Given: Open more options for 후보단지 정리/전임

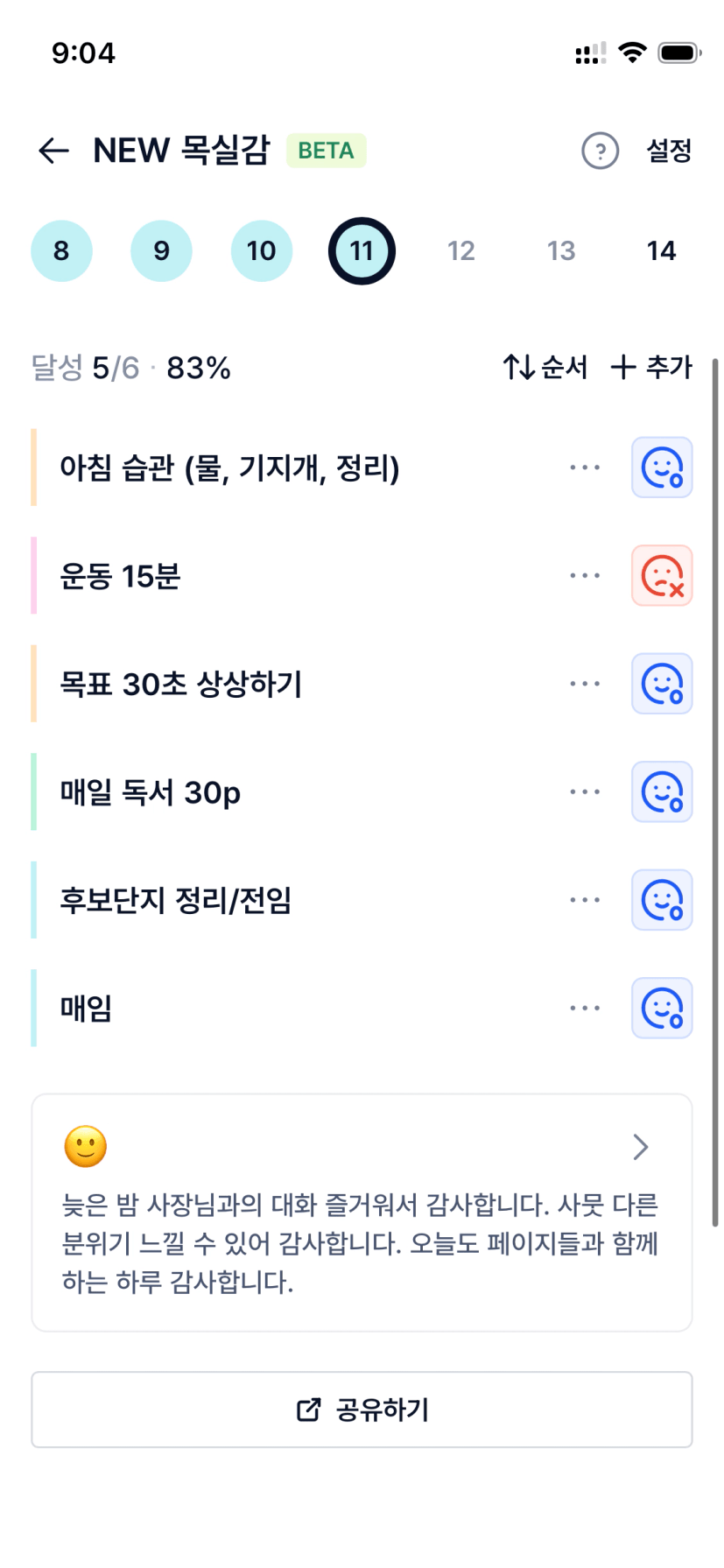Looking at the screenshot, I should point(584,900).
